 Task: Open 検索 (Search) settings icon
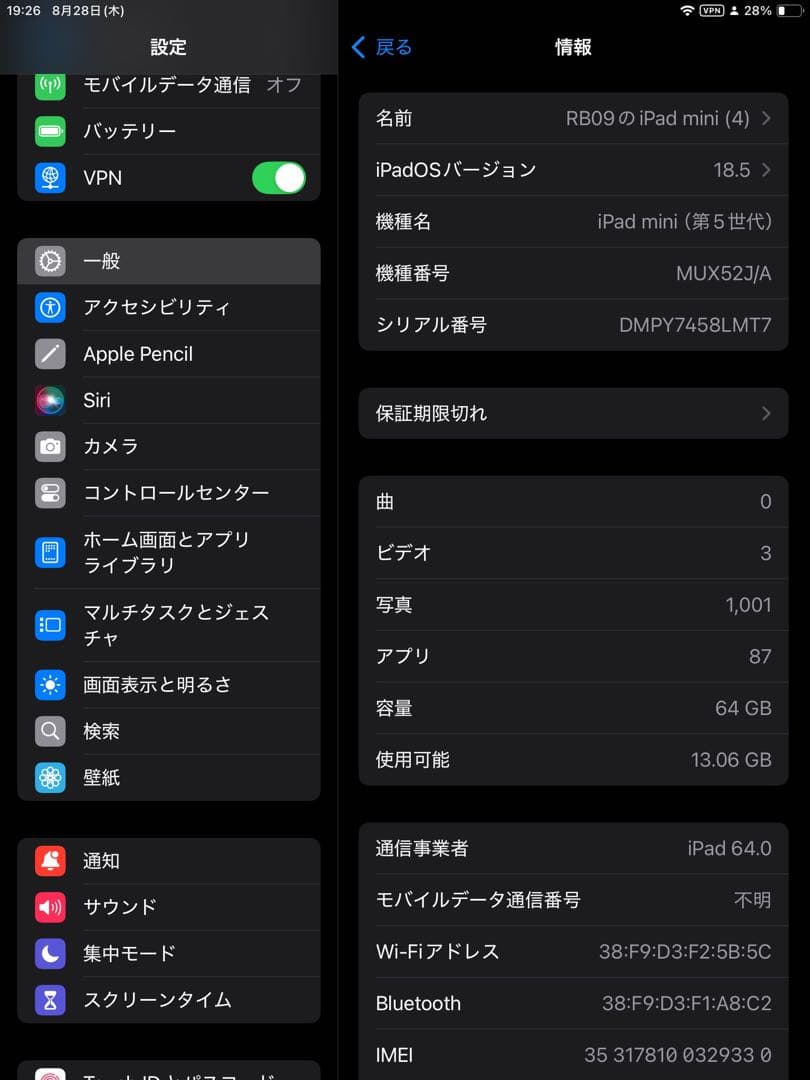pyautogui.click(x=50, y=731)
